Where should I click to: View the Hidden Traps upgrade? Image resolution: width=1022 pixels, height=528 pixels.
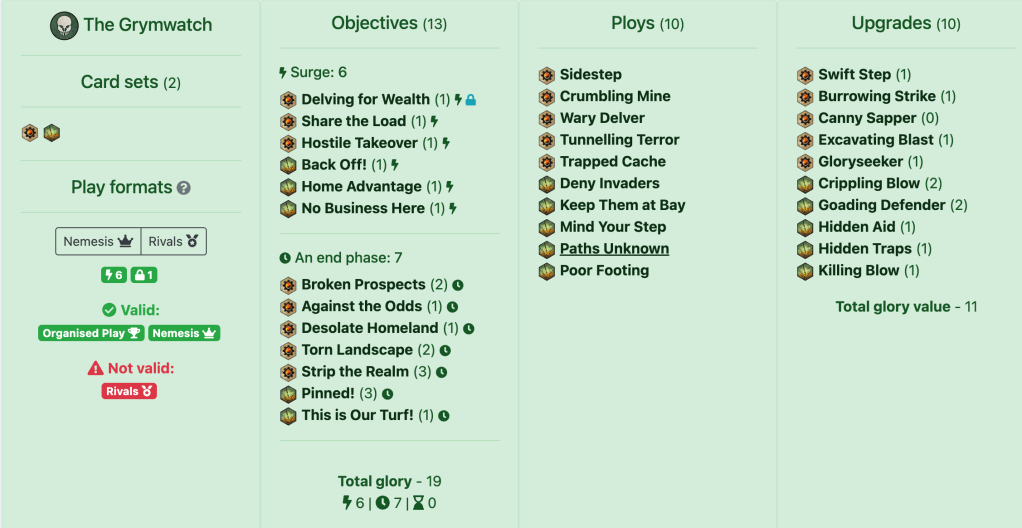point(864,249)
